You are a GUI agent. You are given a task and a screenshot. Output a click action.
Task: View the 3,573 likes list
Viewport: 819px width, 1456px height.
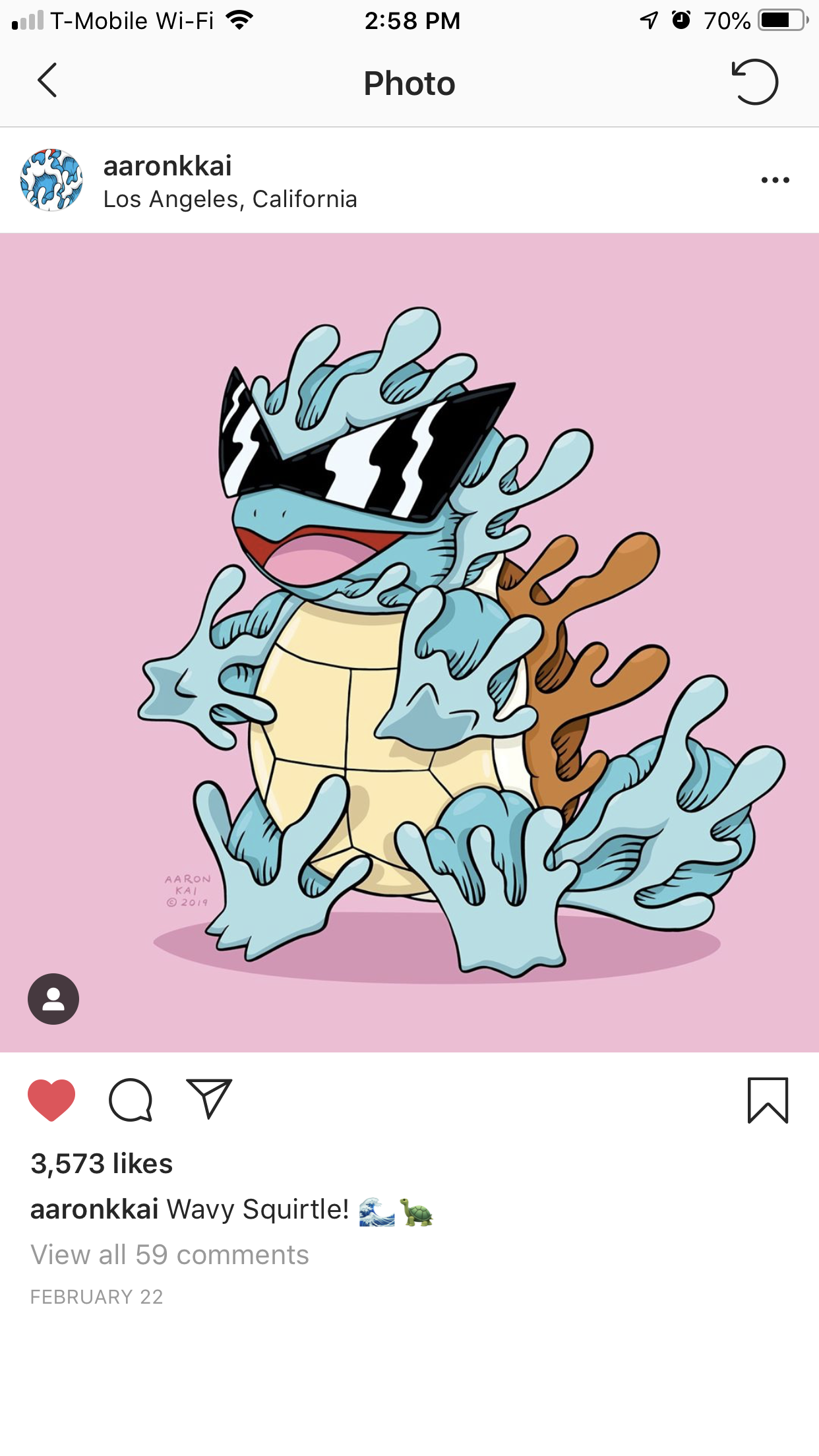(x=102, y=1164)
